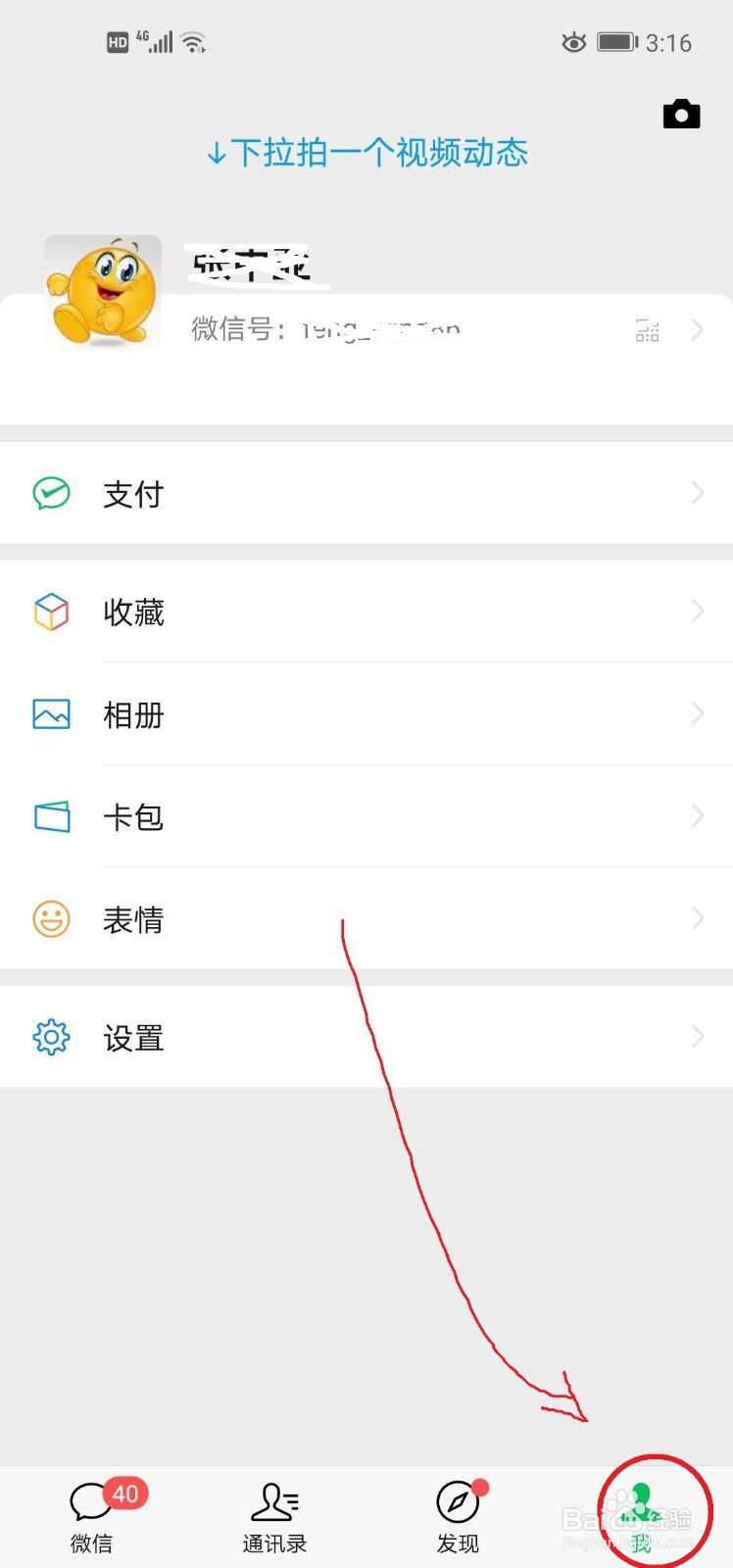Expand the profile row chevron
This screenshot has height=1568, width=733.
point(698,330)
